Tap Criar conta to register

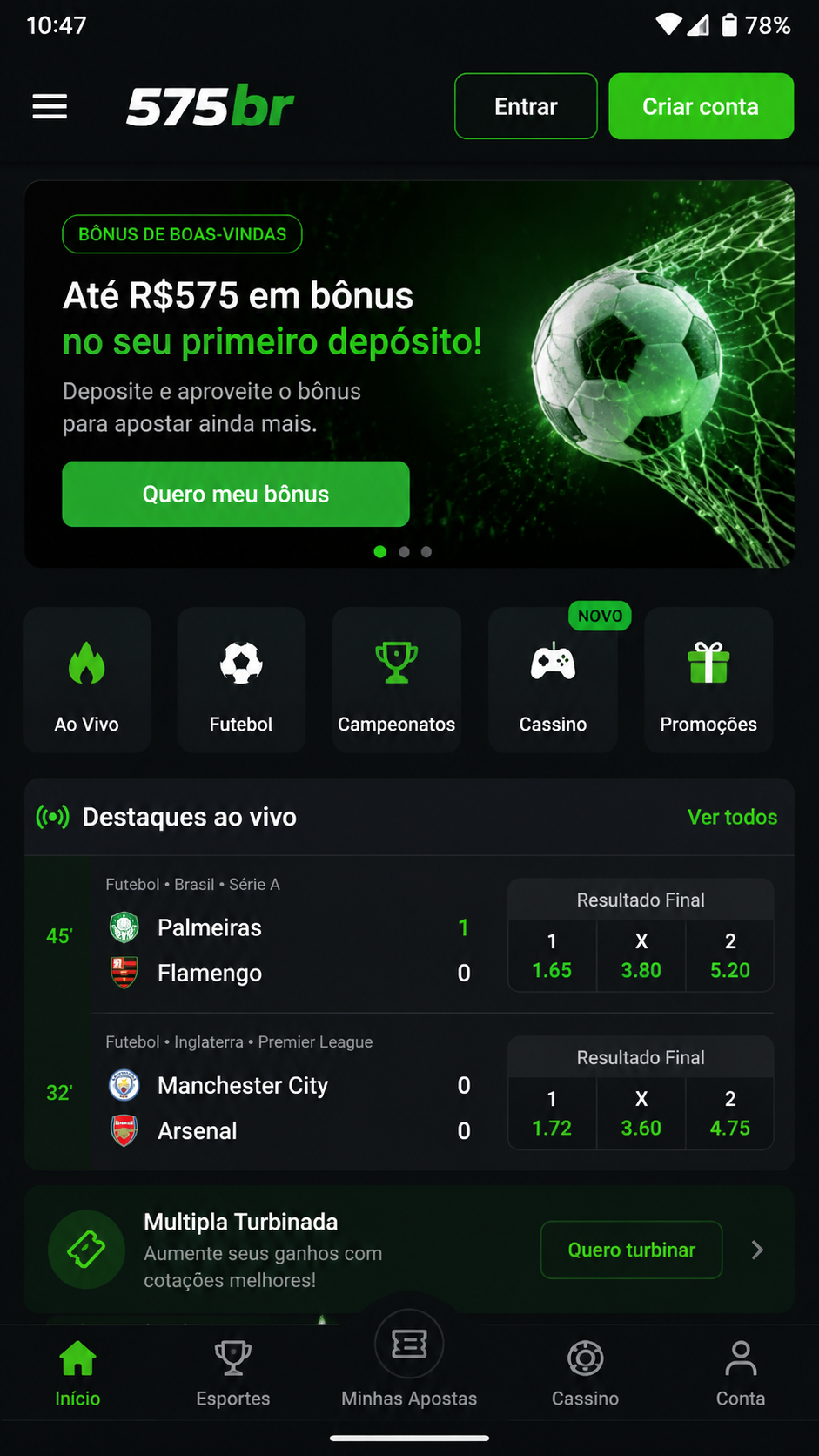(x=701, y=106)
